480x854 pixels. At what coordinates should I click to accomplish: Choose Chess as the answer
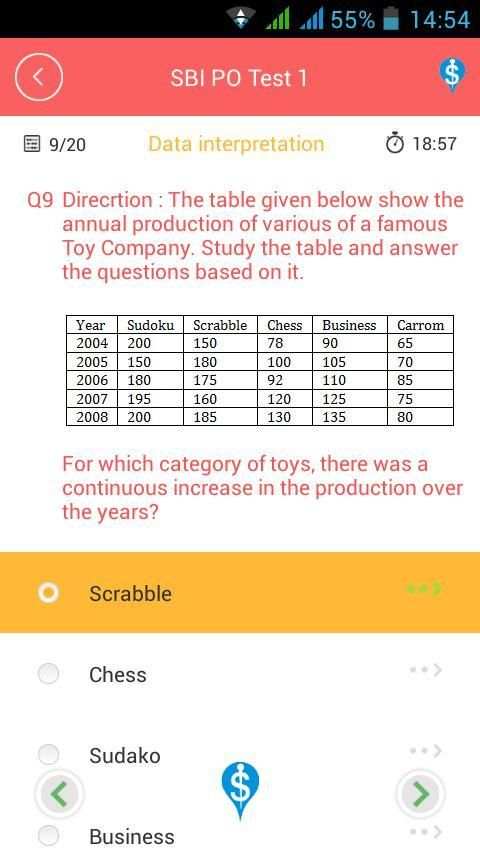tap(240, 674)
